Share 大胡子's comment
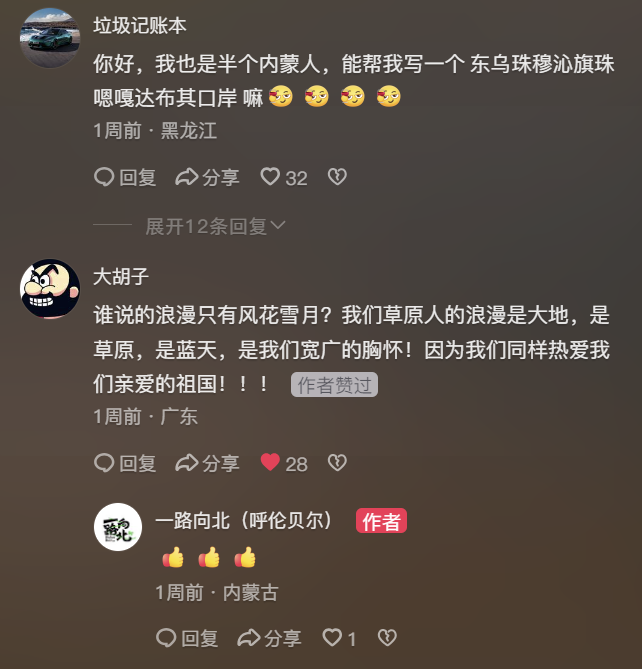This screenshot has height=669, width=642. click(x=208, y=464)
